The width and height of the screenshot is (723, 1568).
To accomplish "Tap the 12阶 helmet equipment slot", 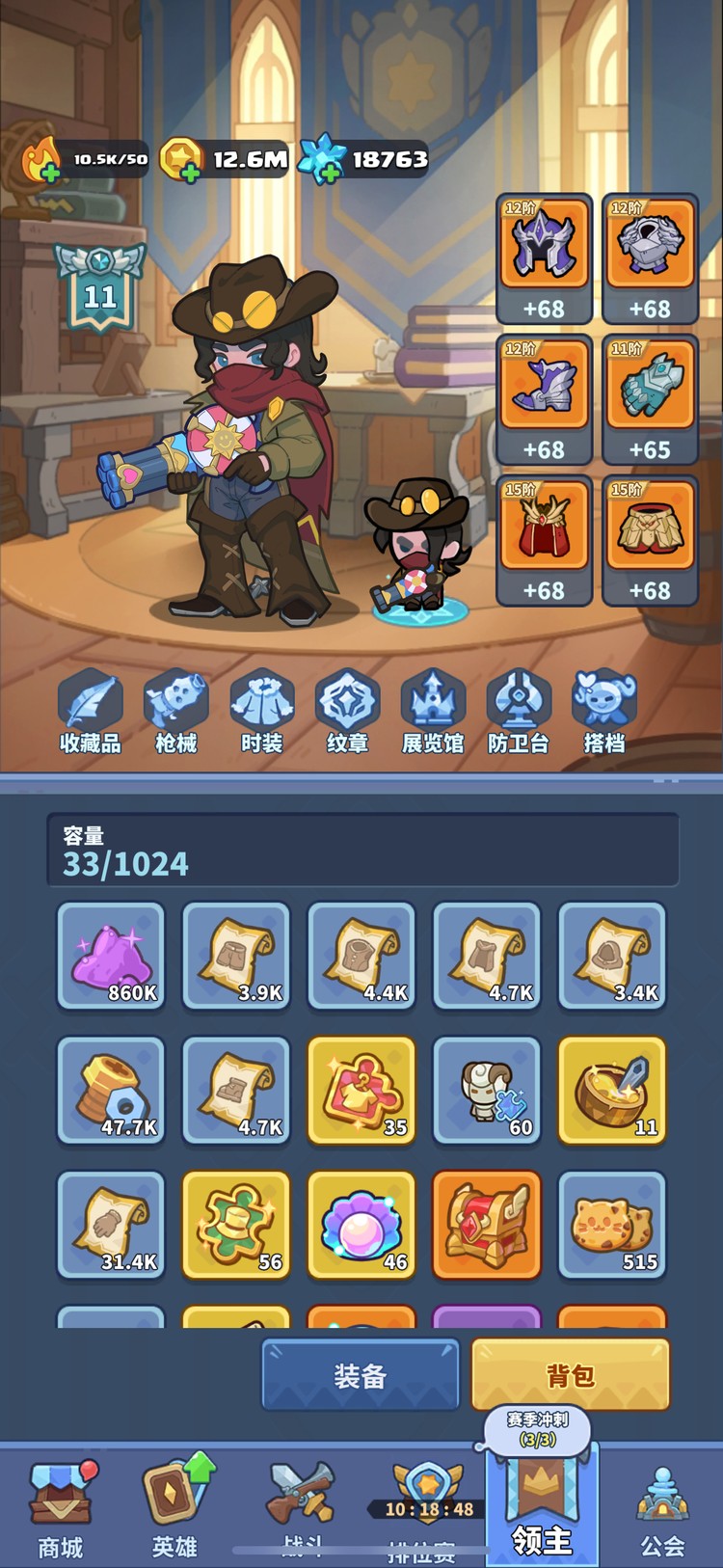I will 544,257.
